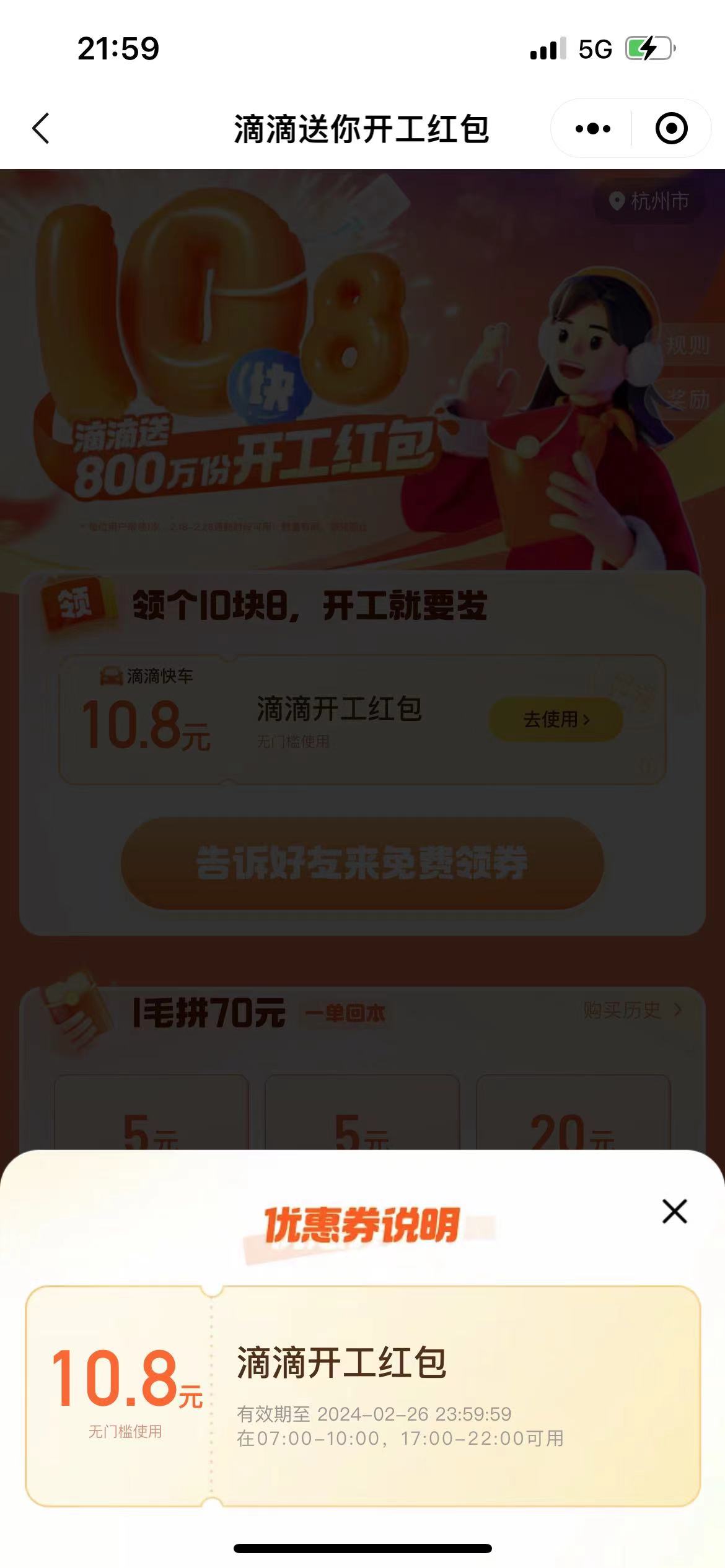
Task: Tap the mini-program close circle button
Action: coord(671,129)
